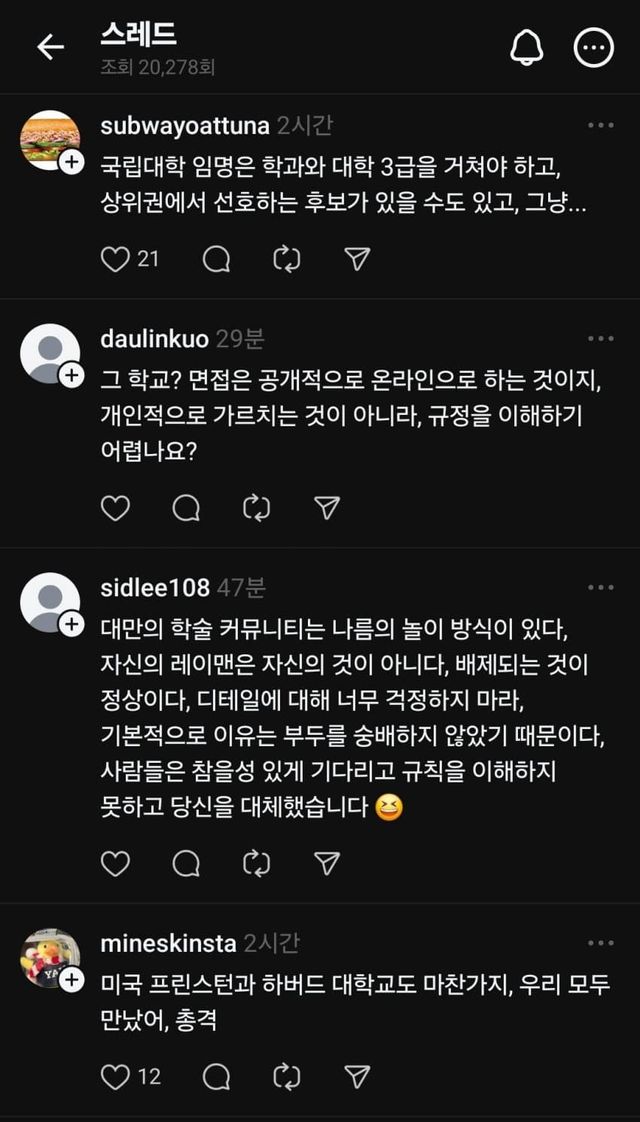Image resolution: width=640 pixels, height=1122 pixels.
Task: Like daulinkuo's reply
Action: click(116, 508)
